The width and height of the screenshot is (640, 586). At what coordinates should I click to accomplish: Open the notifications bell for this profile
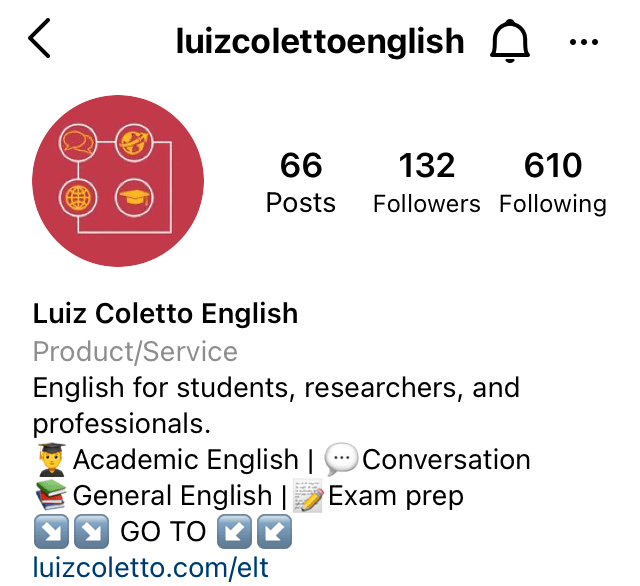510,41
